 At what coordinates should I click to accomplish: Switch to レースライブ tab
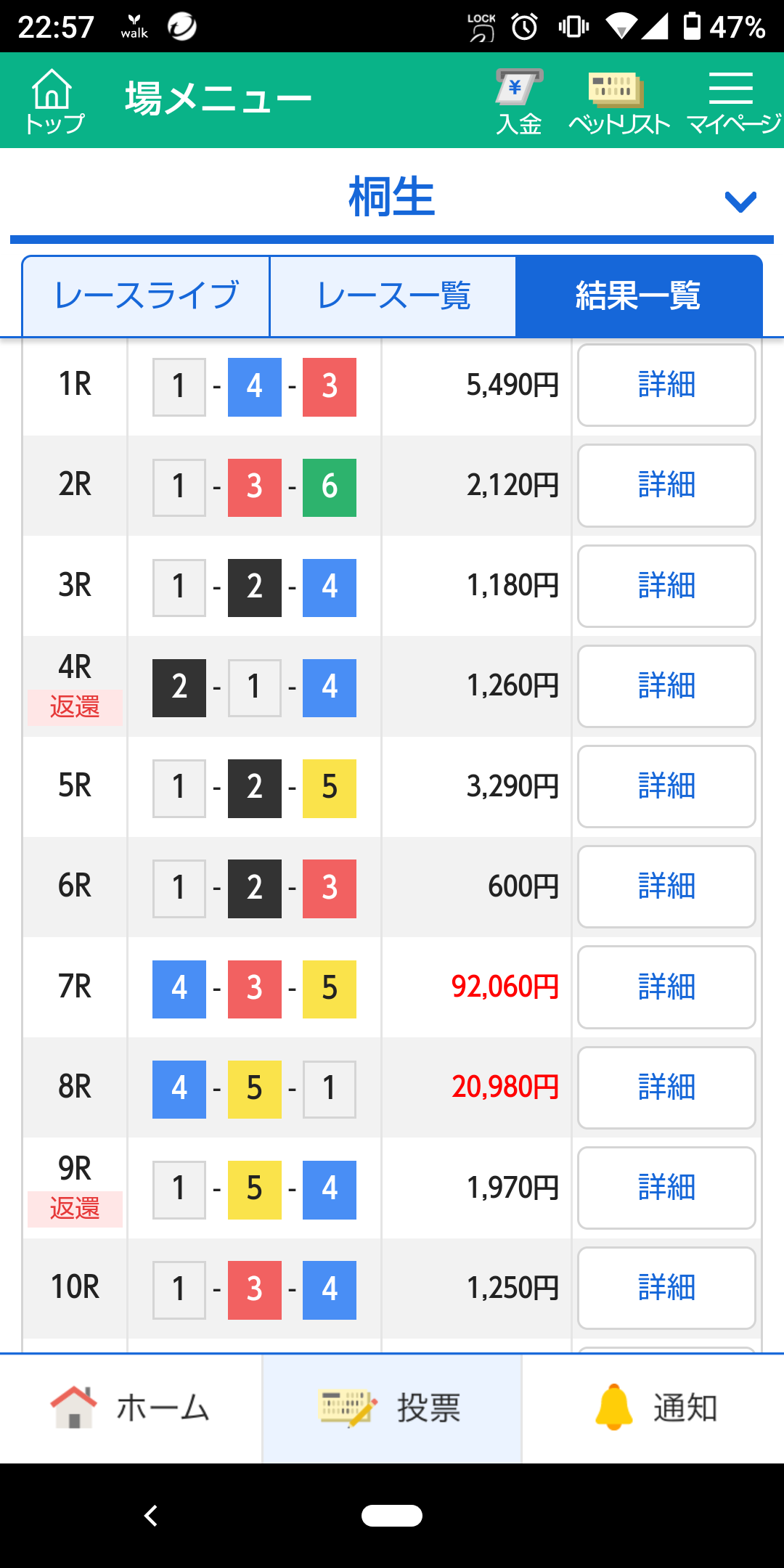click(146, 296)
